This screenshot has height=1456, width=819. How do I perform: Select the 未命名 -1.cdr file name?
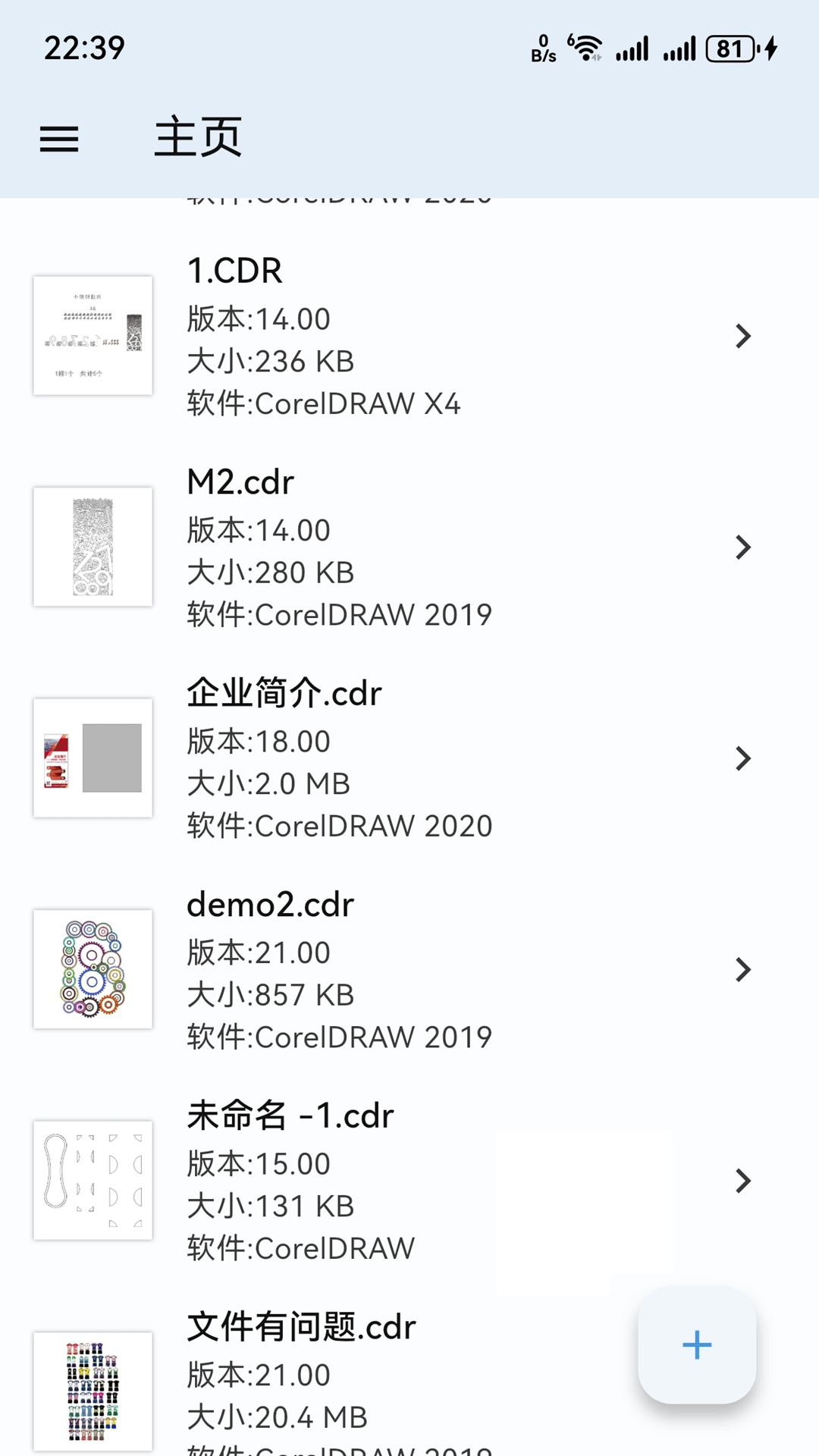pyautogui.click(x=290, y=1115)
